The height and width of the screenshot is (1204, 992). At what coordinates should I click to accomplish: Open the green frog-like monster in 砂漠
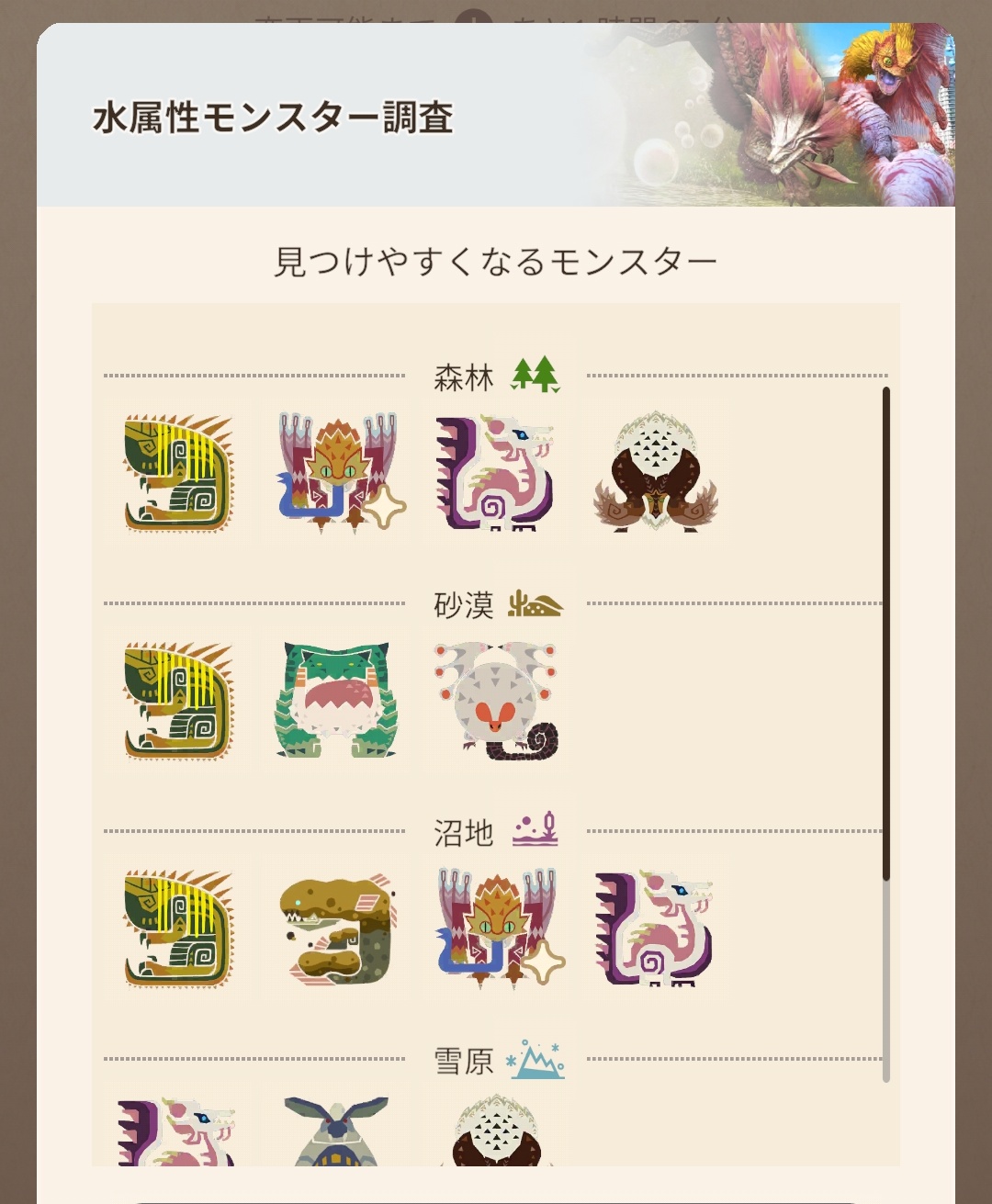pyautogui.click(x=337, y=701)
